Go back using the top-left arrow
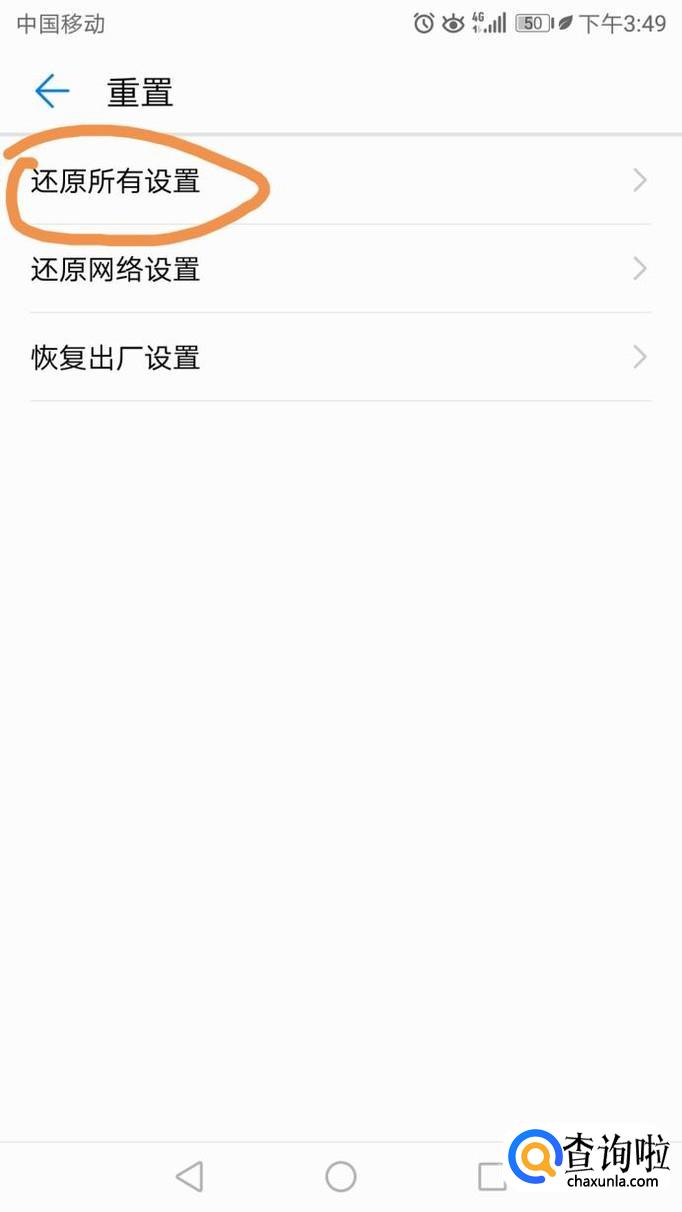Viewport: 682px width, 1212px height. pyautogui.click(x=52, y=92)
